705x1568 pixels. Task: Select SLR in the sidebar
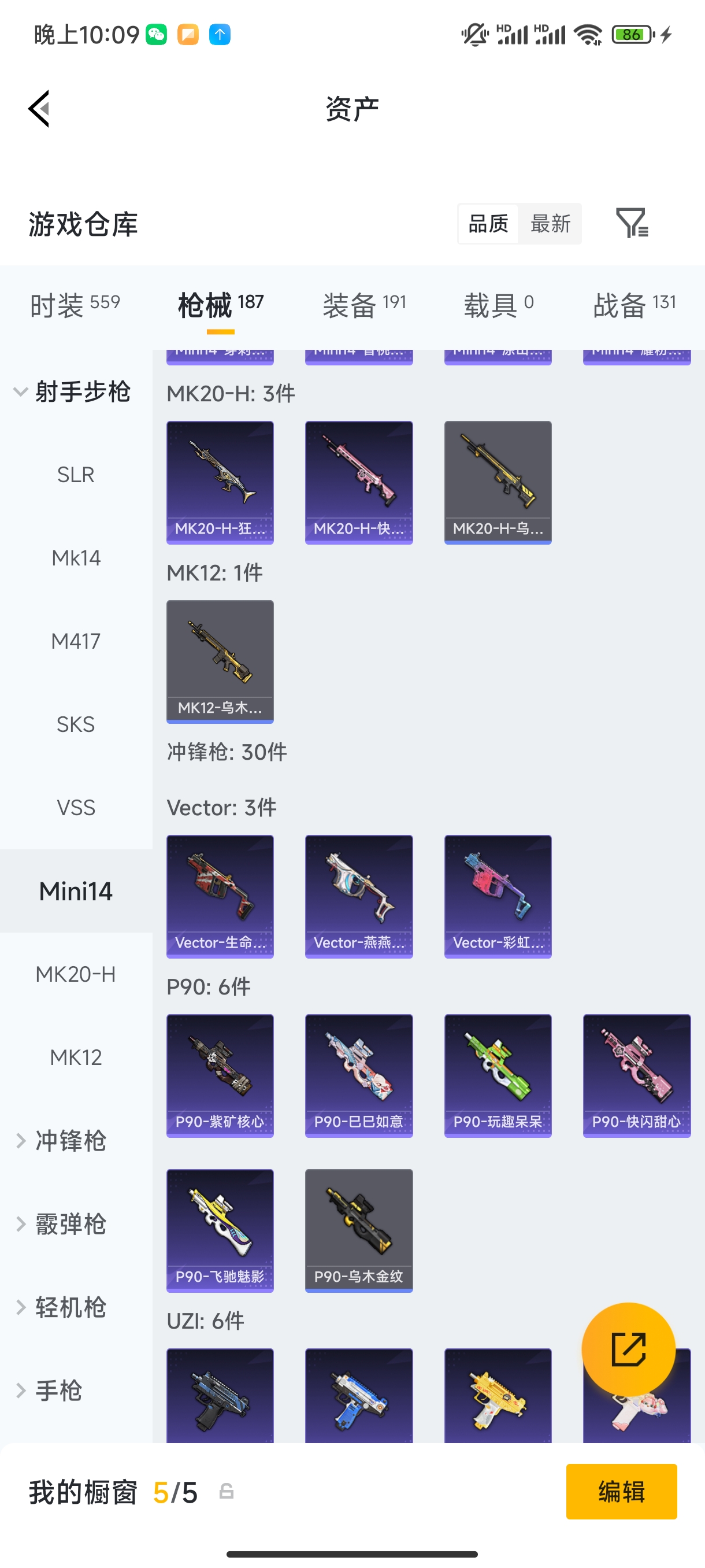coord(76,475)
